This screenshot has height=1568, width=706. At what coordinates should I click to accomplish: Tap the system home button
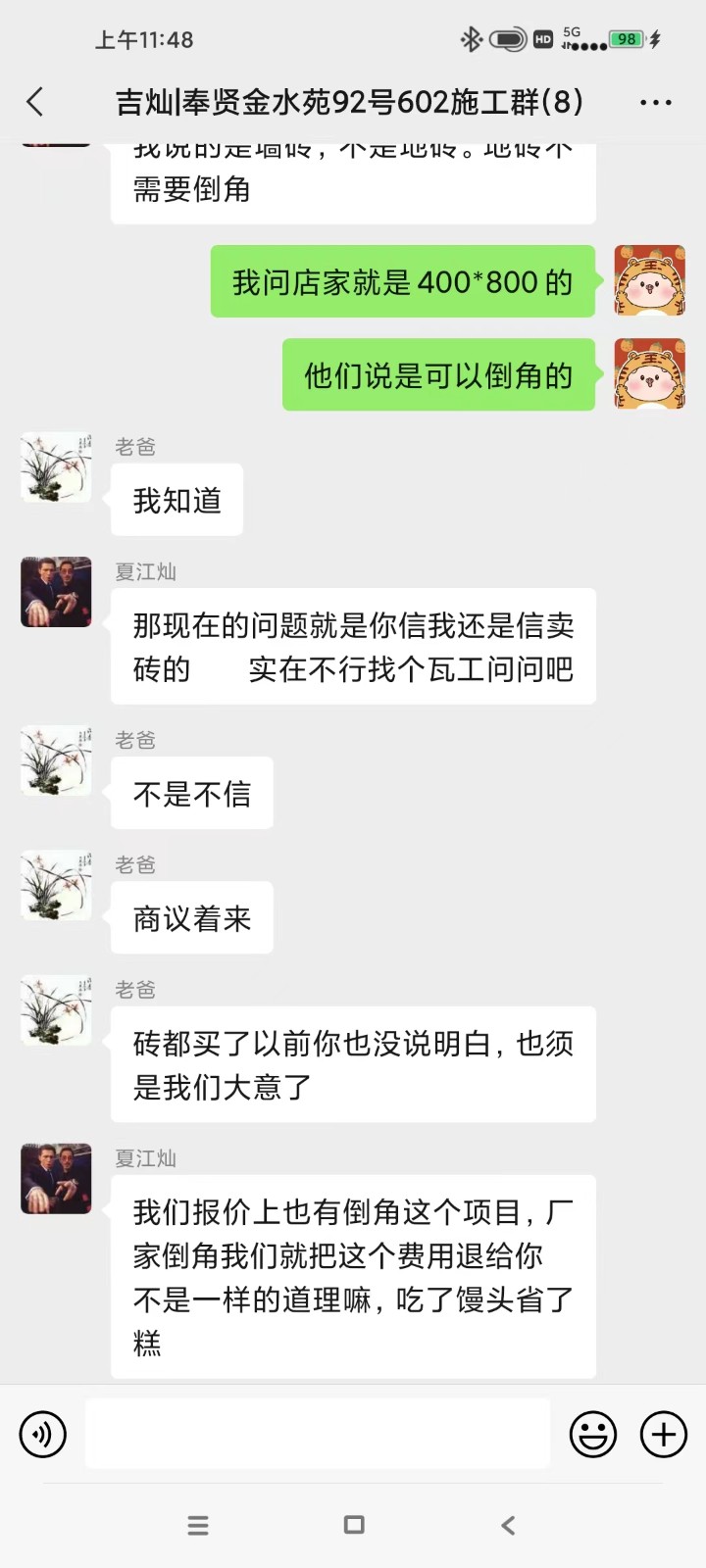[354, 1525]
